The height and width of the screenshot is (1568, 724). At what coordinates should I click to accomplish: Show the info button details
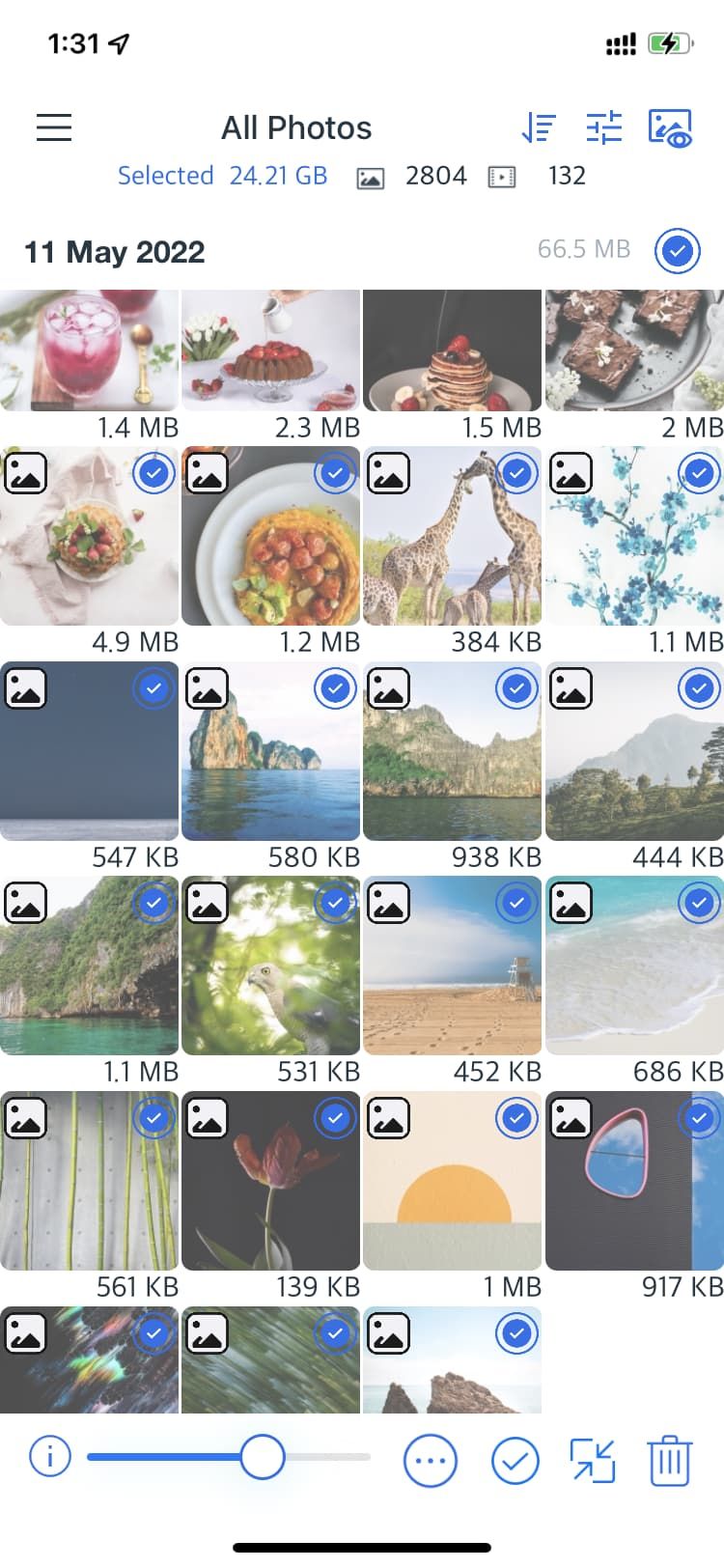pos(50,1456)
